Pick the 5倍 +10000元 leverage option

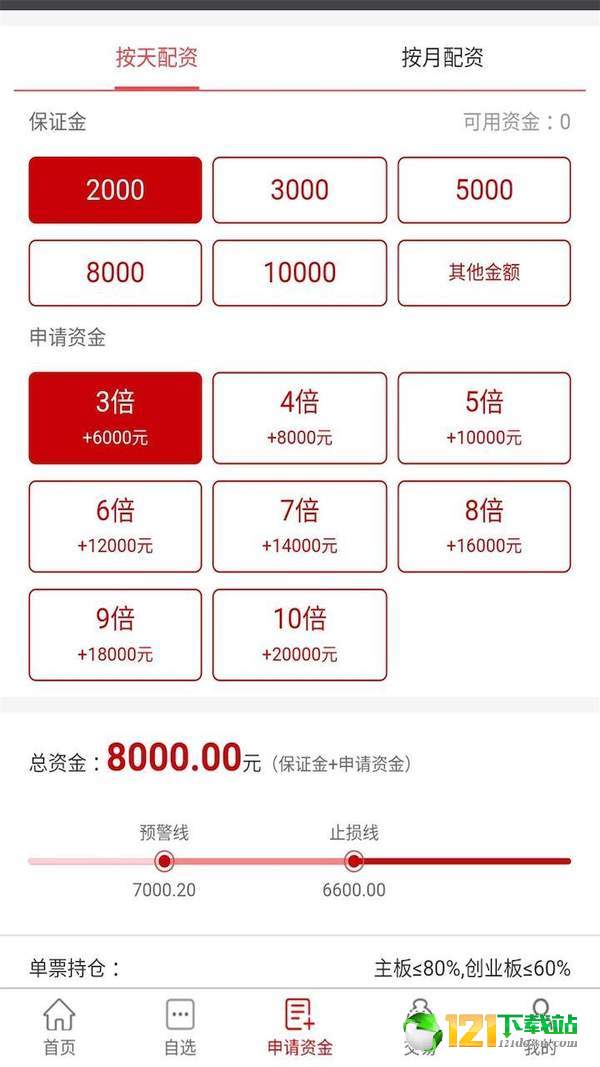point(484,418)
